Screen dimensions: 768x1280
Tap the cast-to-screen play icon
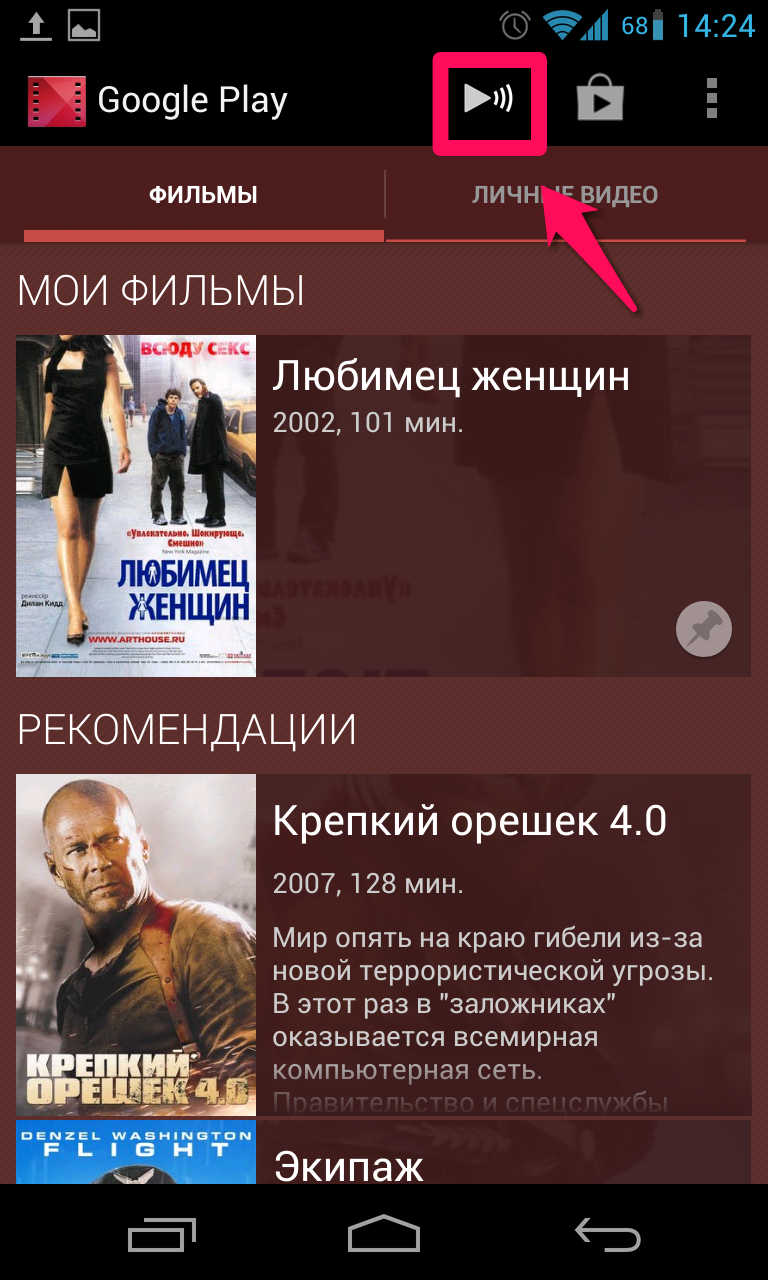click(x=489, y=99)
